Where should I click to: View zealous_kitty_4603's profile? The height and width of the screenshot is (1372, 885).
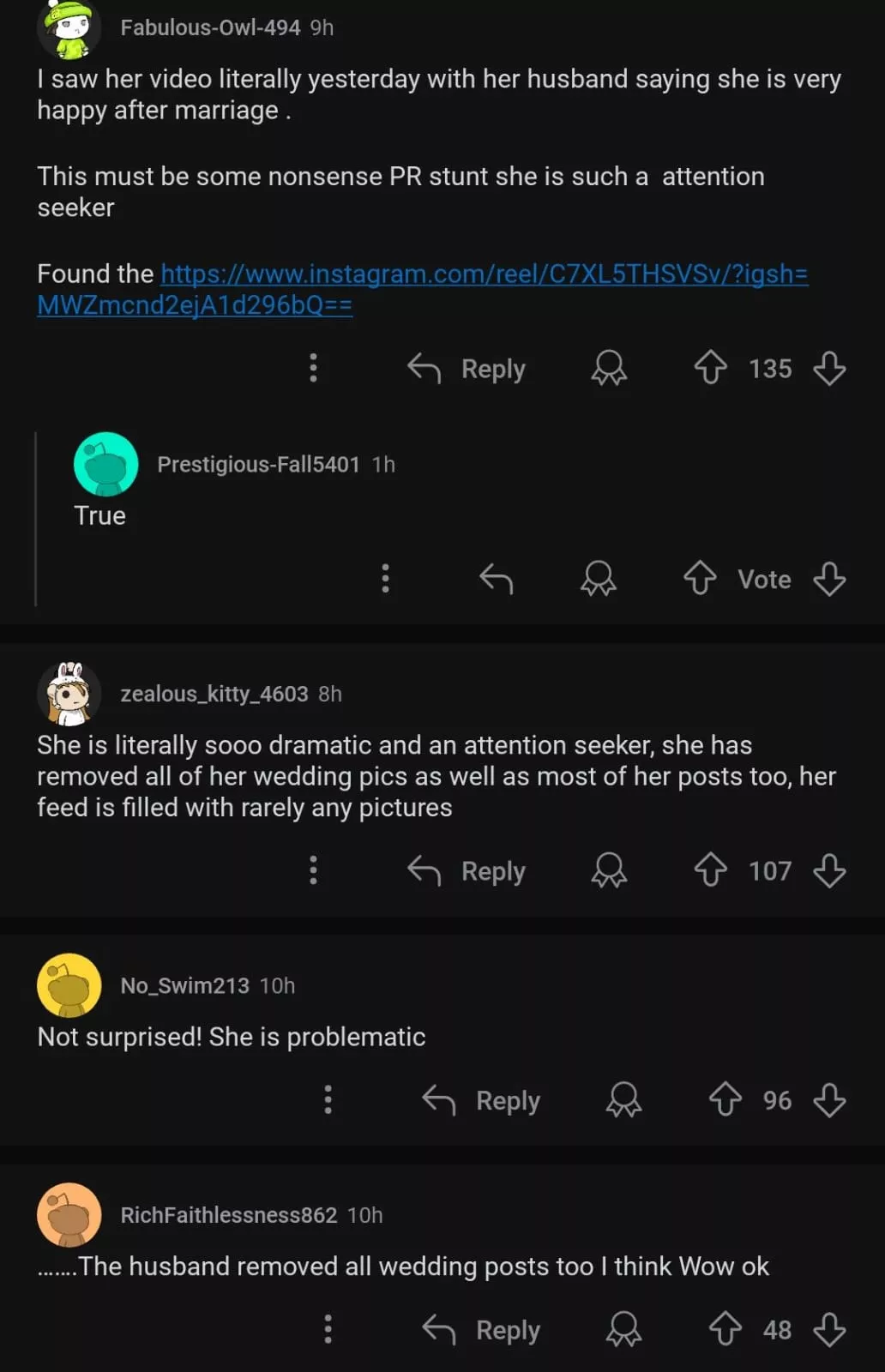[x=214, y=694]
